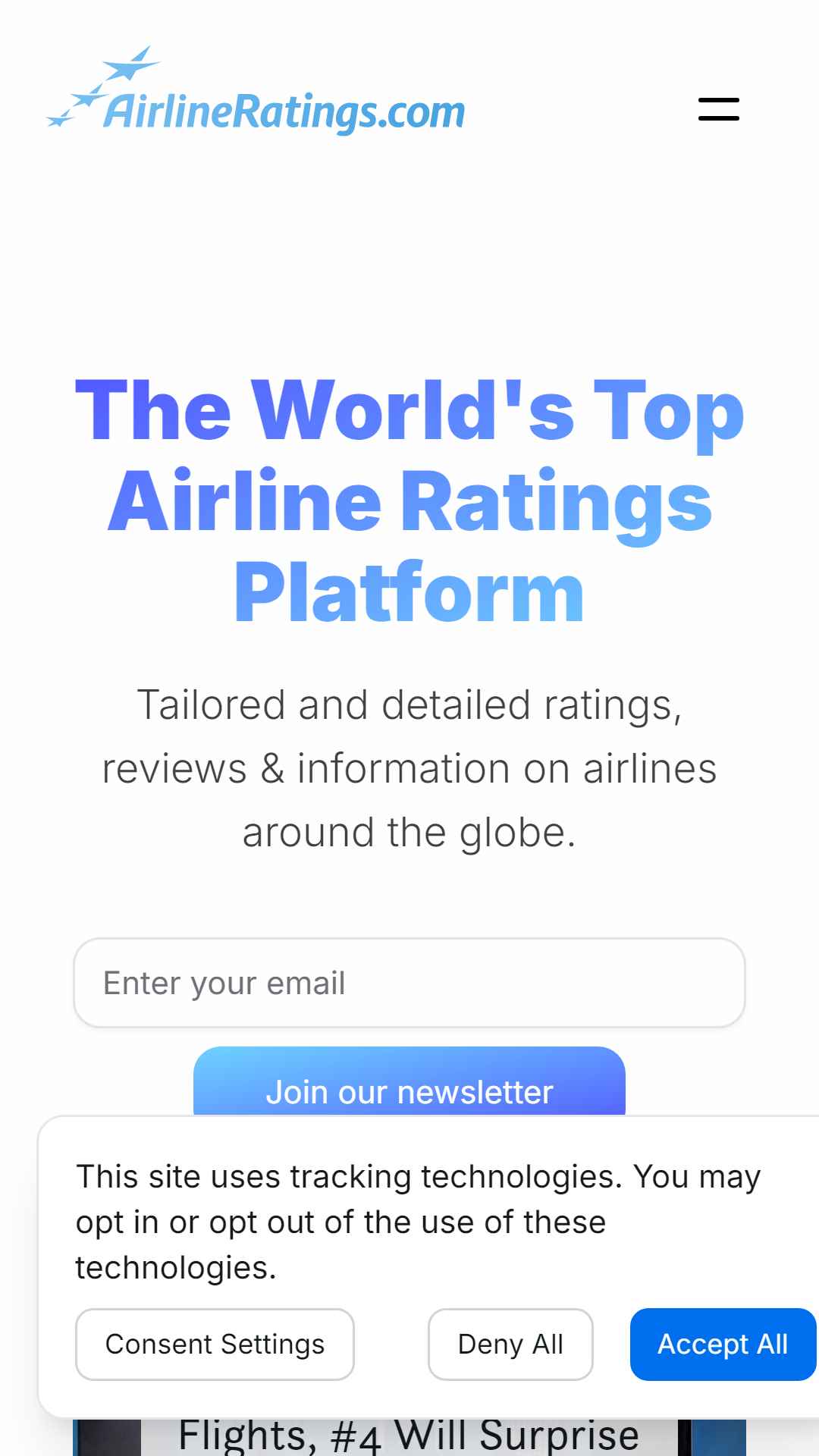Accept All tracking technologies
Screen dimensions: 819x1456
click(723, 1345)
